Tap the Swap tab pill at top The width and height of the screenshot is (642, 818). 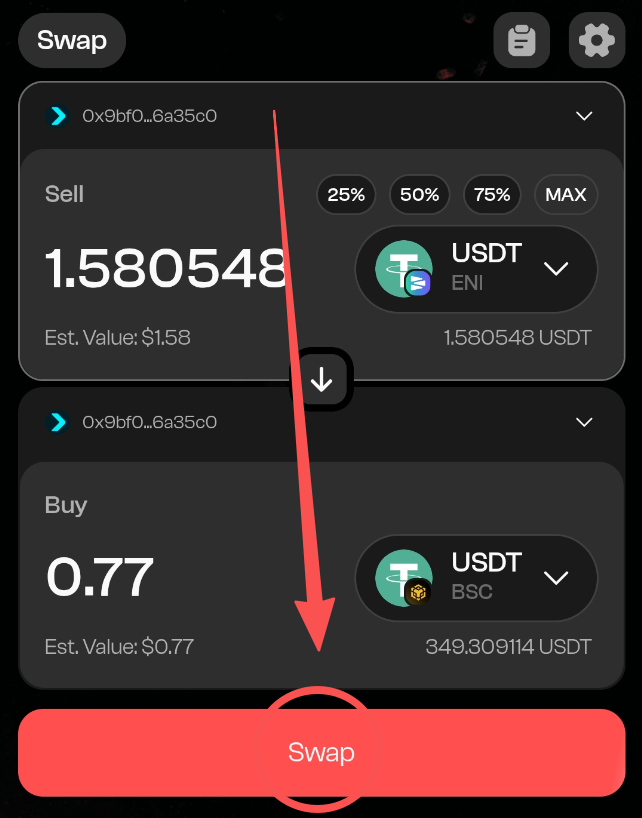pos(71,41)
